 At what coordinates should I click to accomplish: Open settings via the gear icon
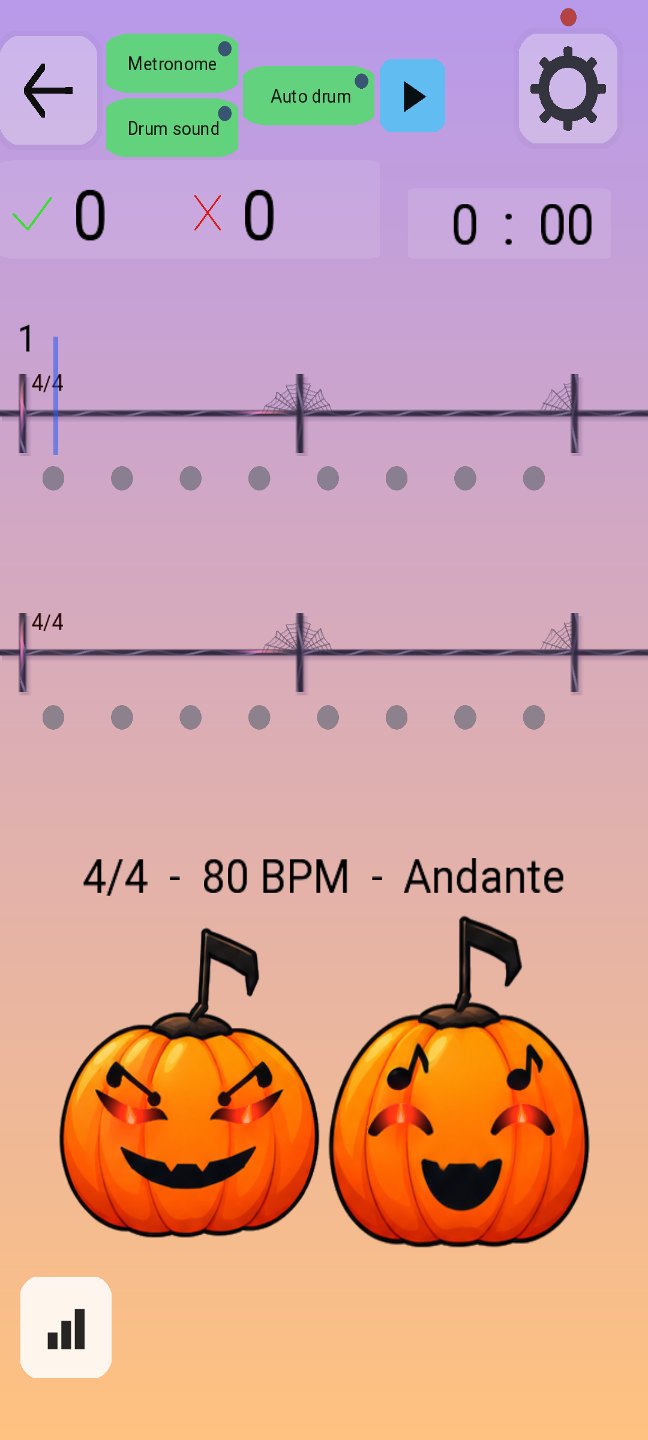pyautogui.click(x=568, y=89)
